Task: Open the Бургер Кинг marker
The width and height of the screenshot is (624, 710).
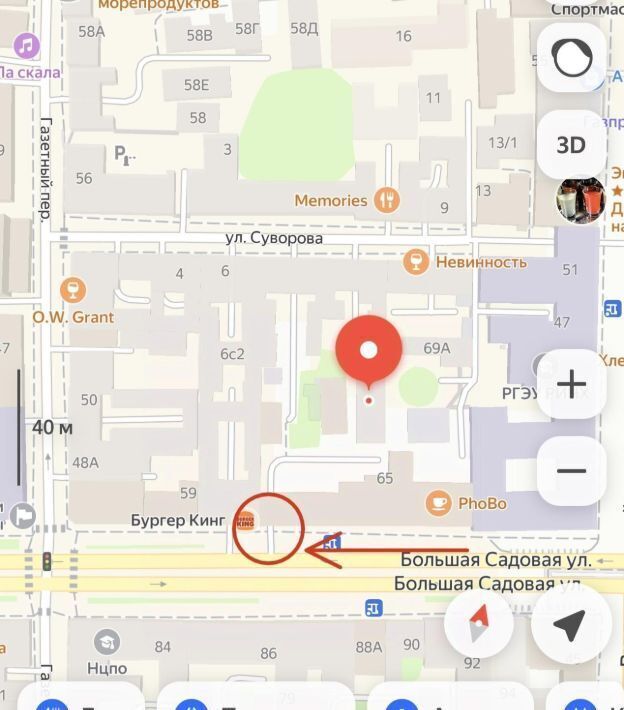Action: coord(245,520)
